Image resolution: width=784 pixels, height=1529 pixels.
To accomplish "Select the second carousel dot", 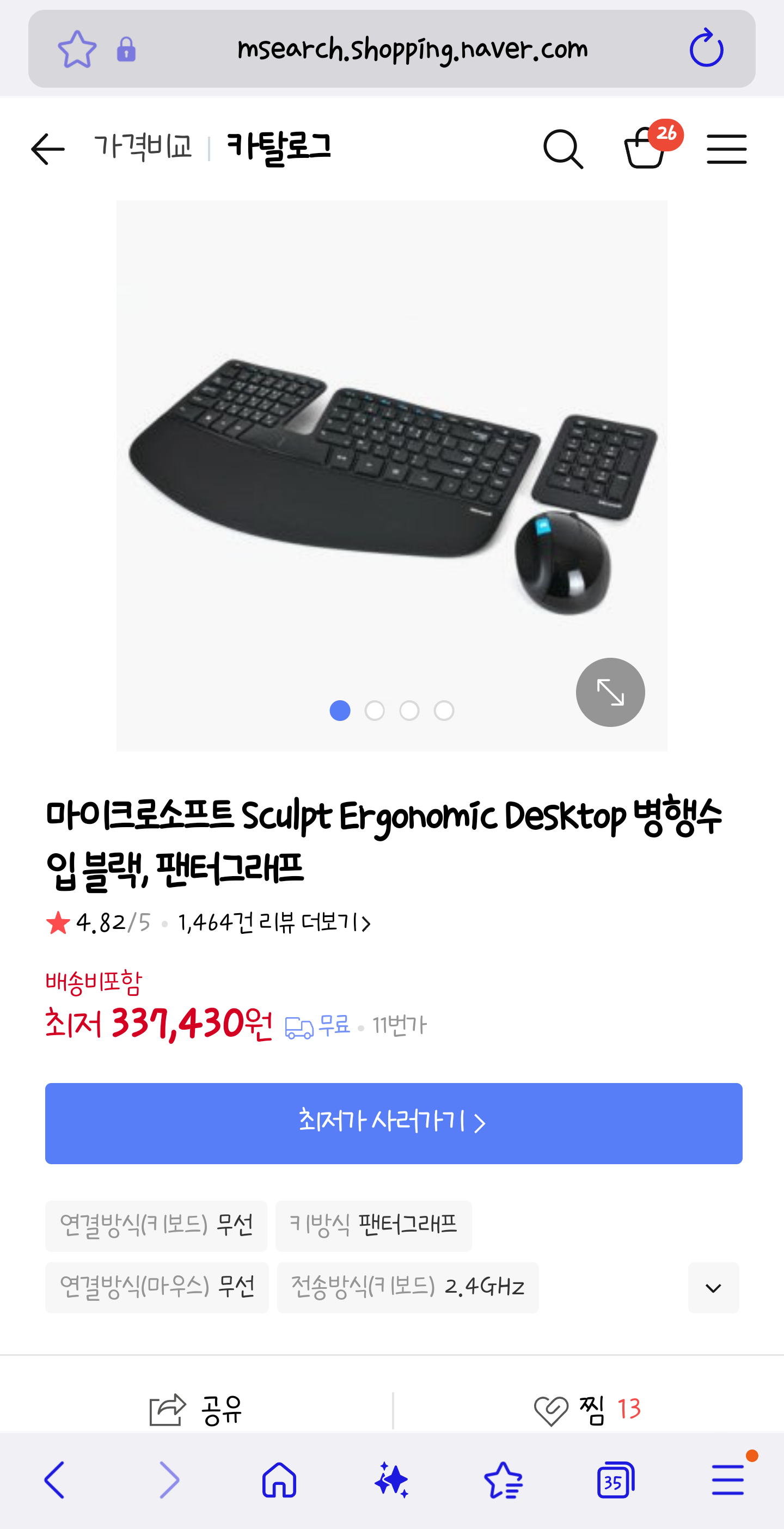I will (375, 710).
